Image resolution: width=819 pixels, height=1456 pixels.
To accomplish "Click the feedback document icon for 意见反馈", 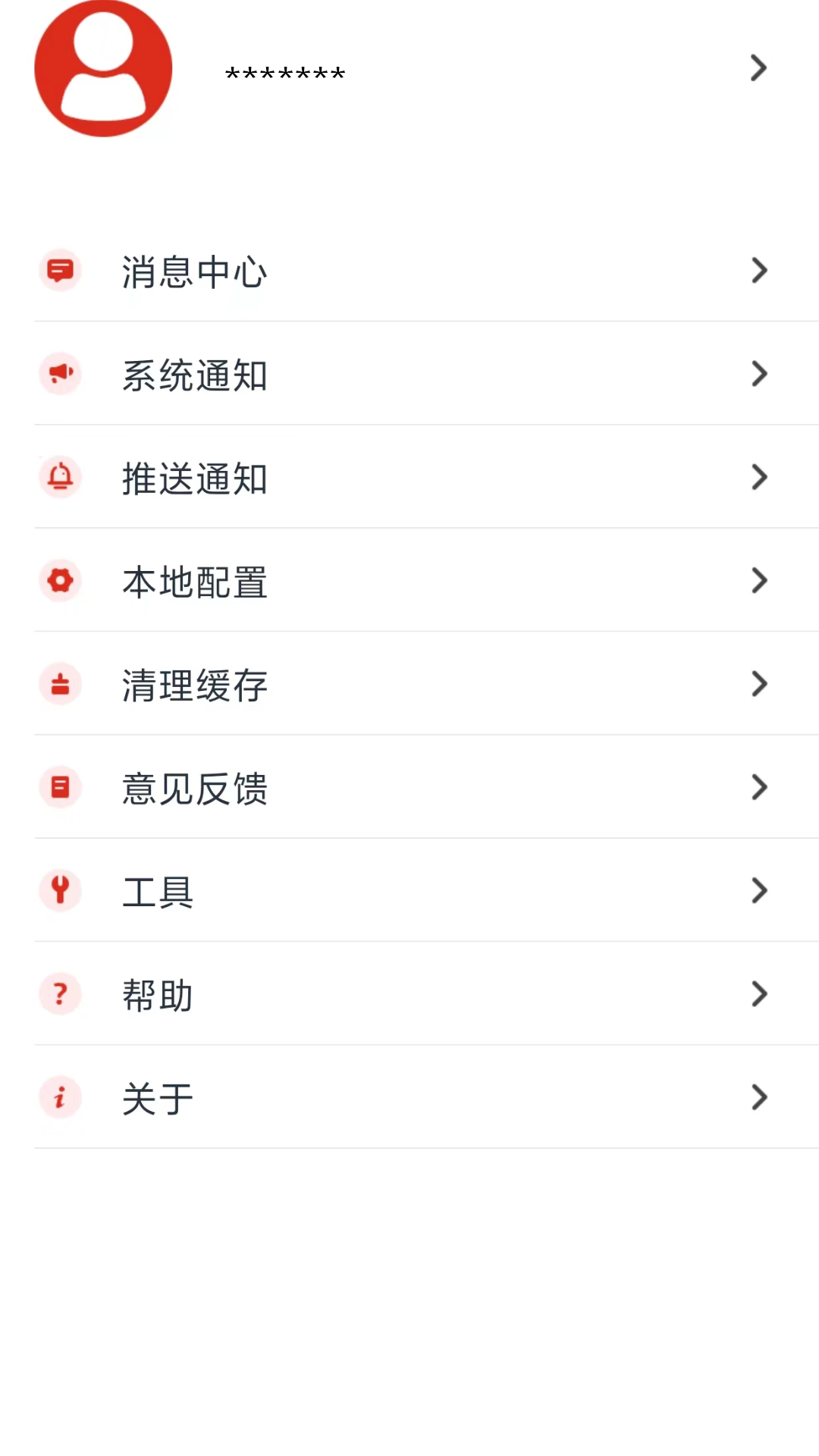I will 61,787.
